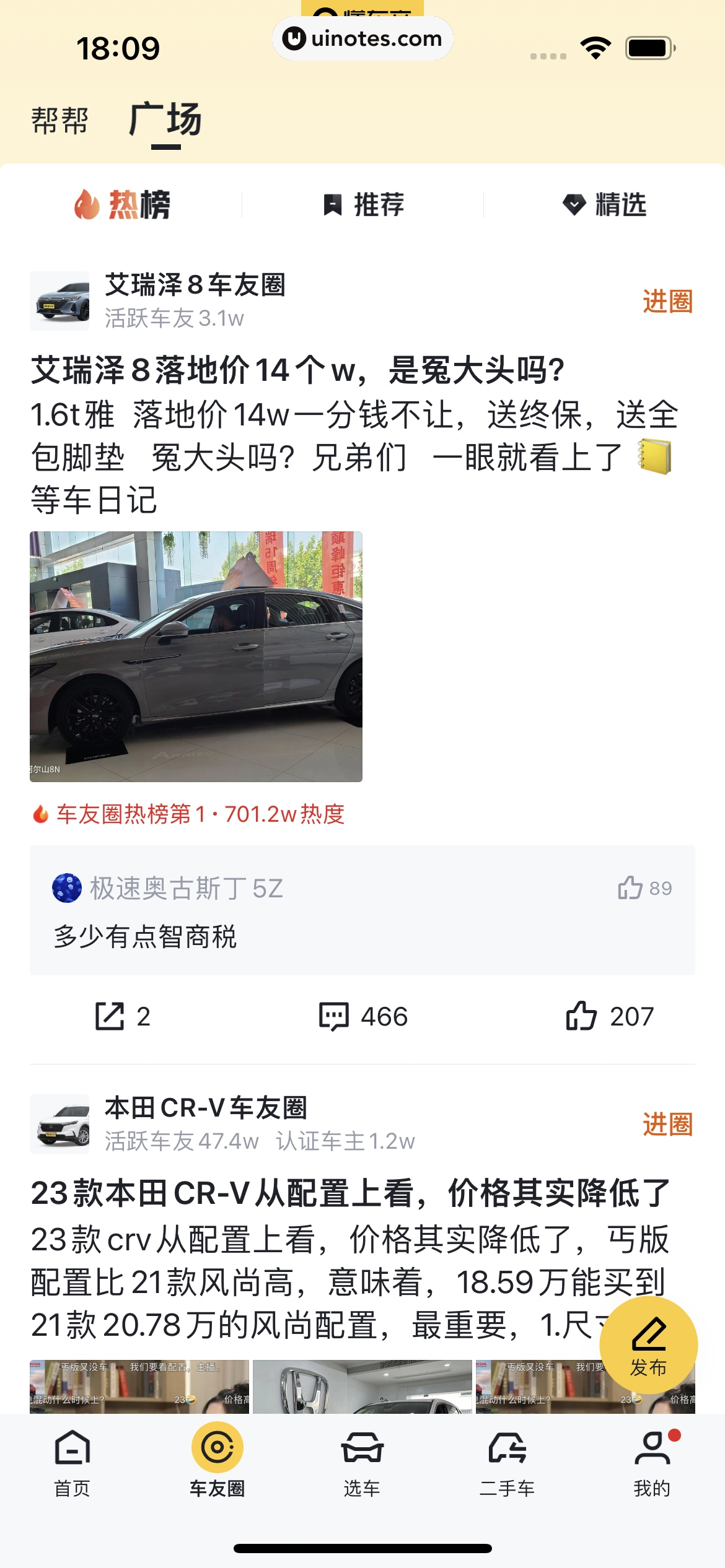Image resolution: width=725 pixels, height=1568 pixels.
Task: Enter 本田CR-V车友圈 via 进圈
Action: click(x=667, y=1124)
